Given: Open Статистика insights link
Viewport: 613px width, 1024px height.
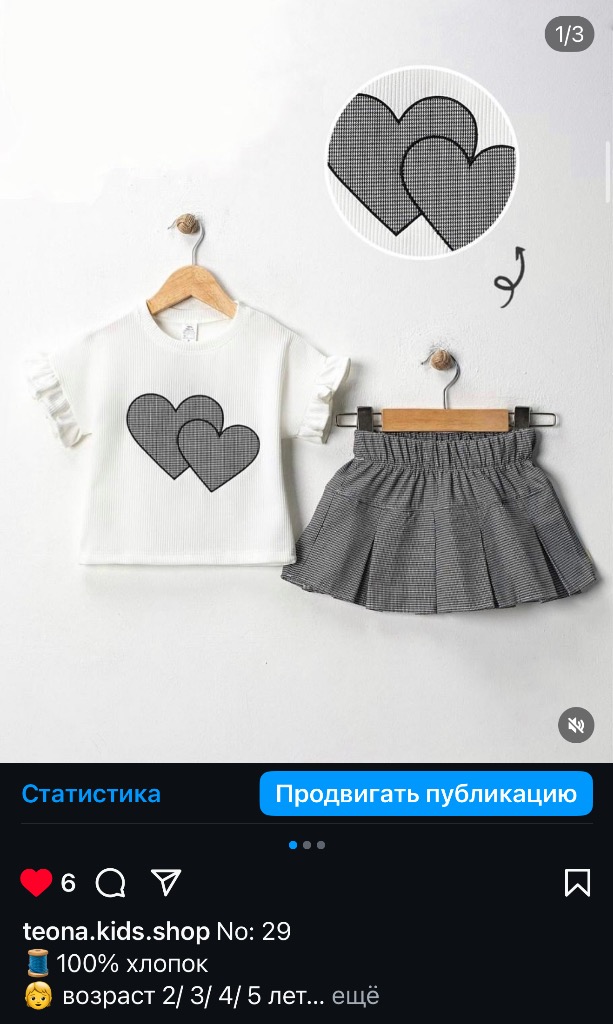Looking at the screenshot, I should (x=91, y=794).
